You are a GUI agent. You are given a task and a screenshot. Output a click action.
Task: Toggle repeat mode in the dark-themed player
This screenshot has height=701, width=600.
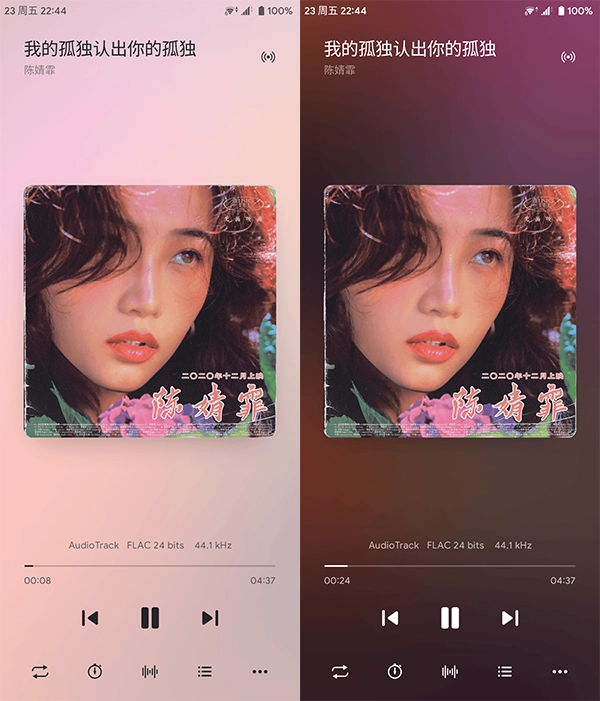pos(340,672)
